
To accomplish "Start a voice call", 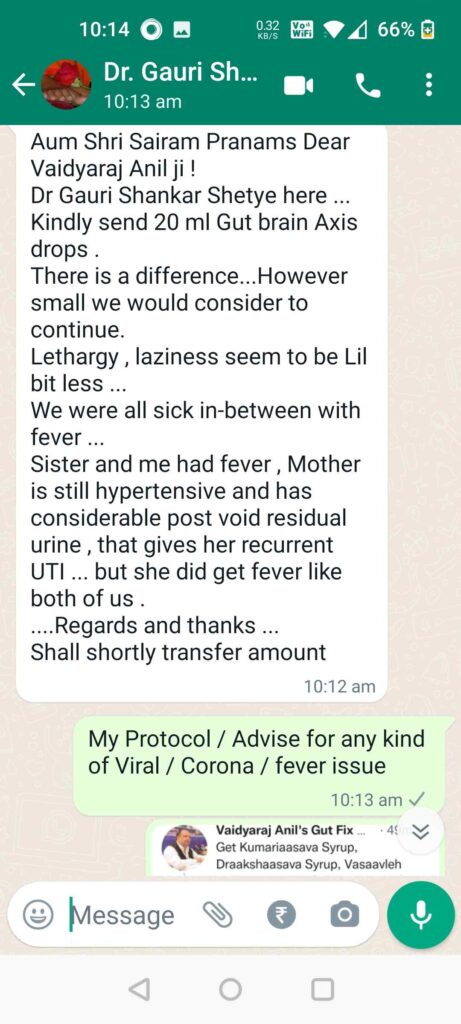I will pyautogui.click(x=368, y=86).
